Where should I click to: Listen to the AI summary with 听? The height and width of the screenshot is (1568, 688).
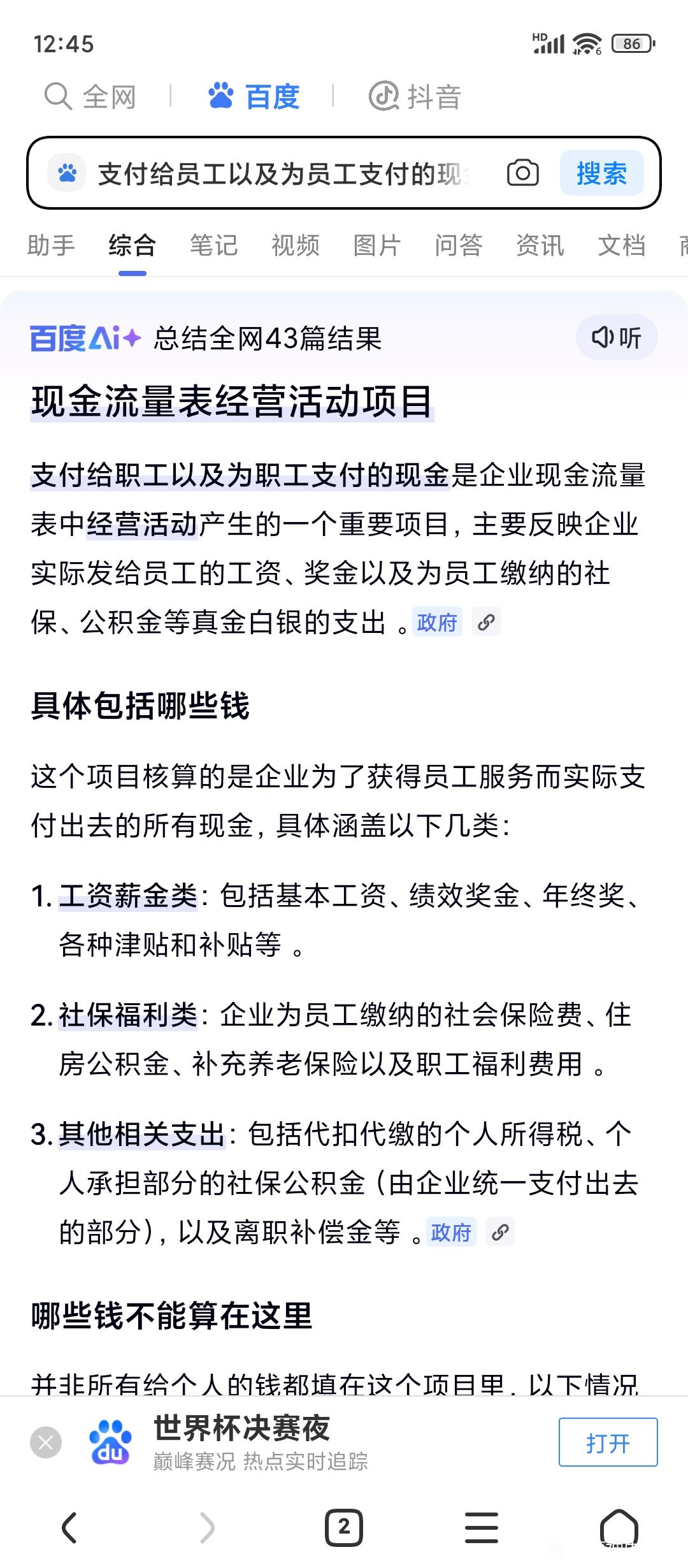[x=617, y=337]
